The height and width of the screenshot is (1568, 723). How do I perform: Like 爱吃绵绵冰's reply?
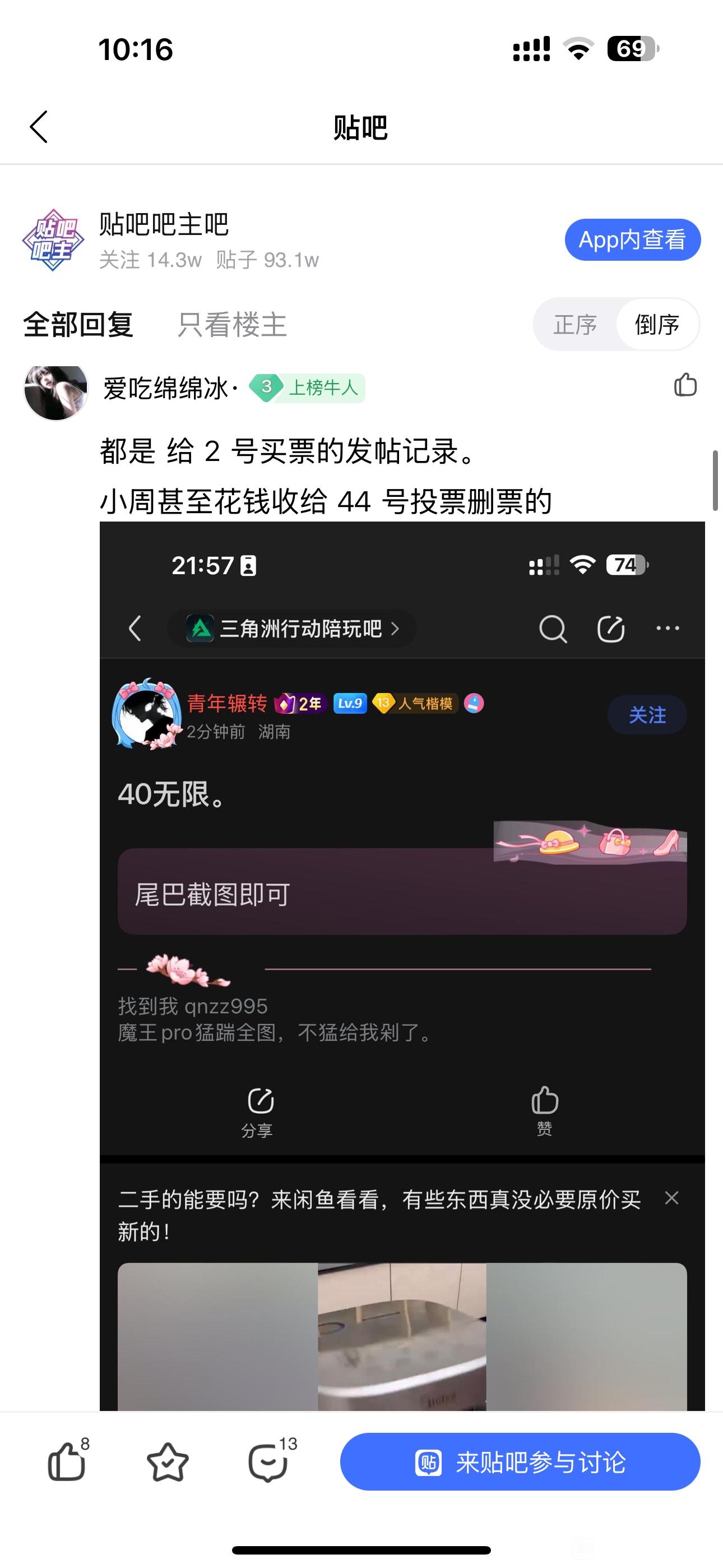(x=685, y=385)
